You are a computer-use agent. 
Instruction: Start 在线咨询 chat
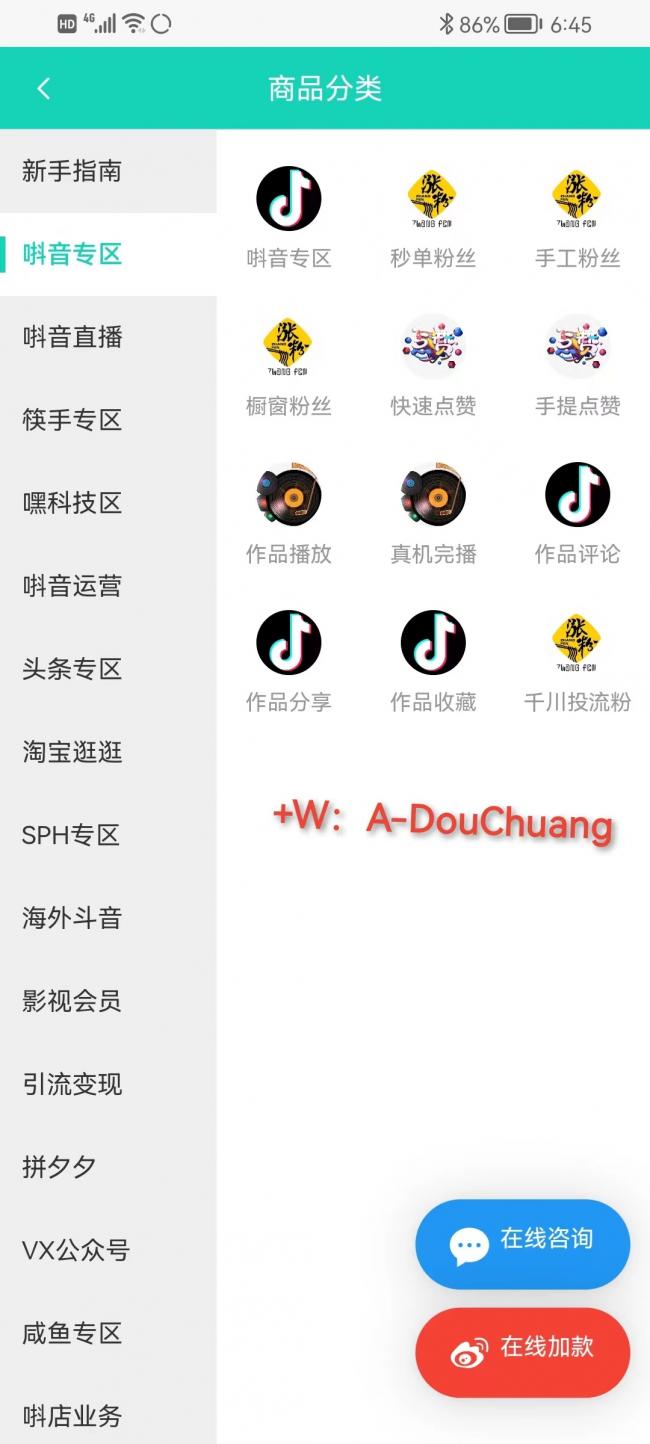(523, 1244)
